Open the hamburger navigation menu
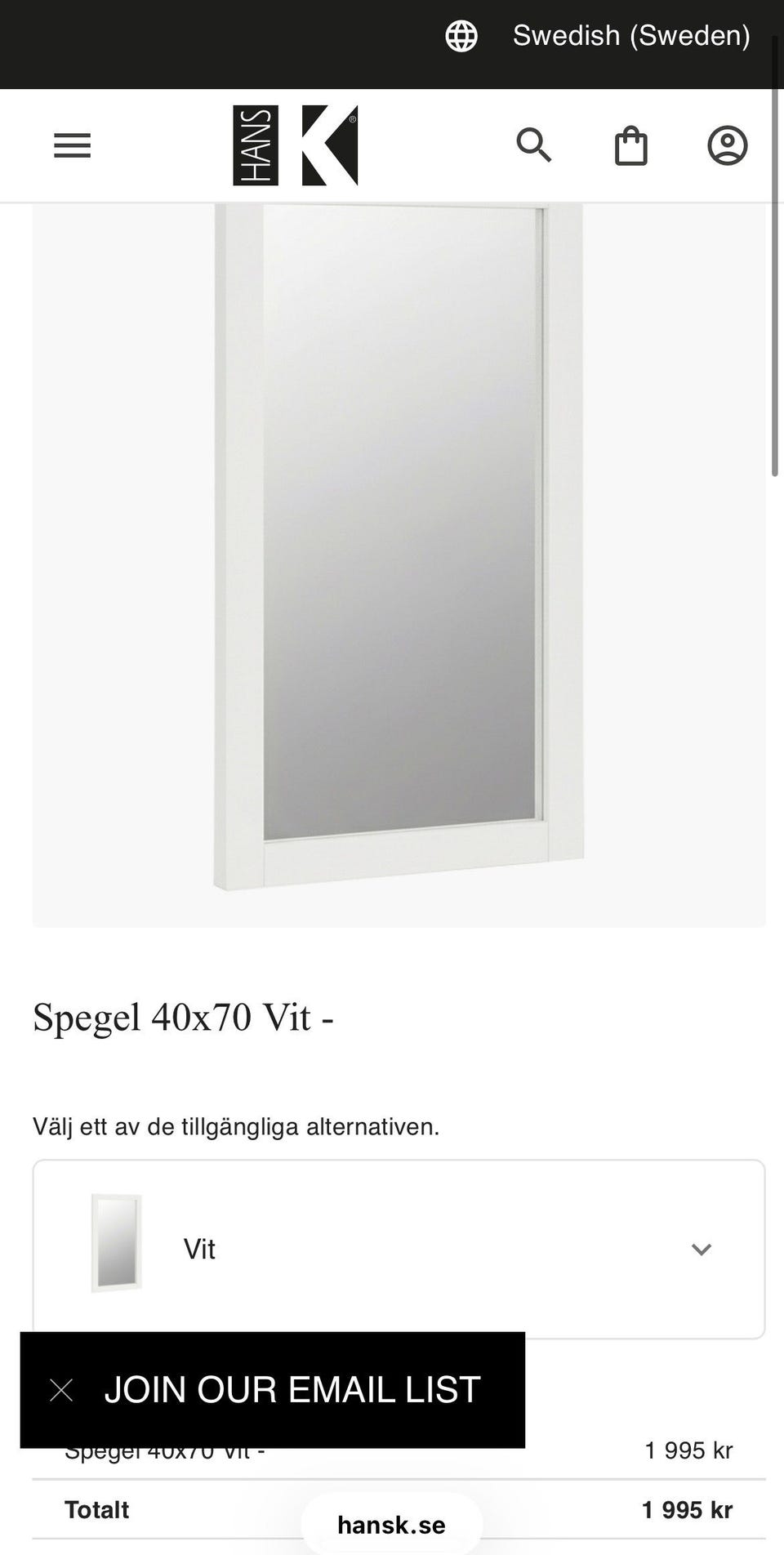This screenshot has height=1555, width=784. tap(72, 145)
